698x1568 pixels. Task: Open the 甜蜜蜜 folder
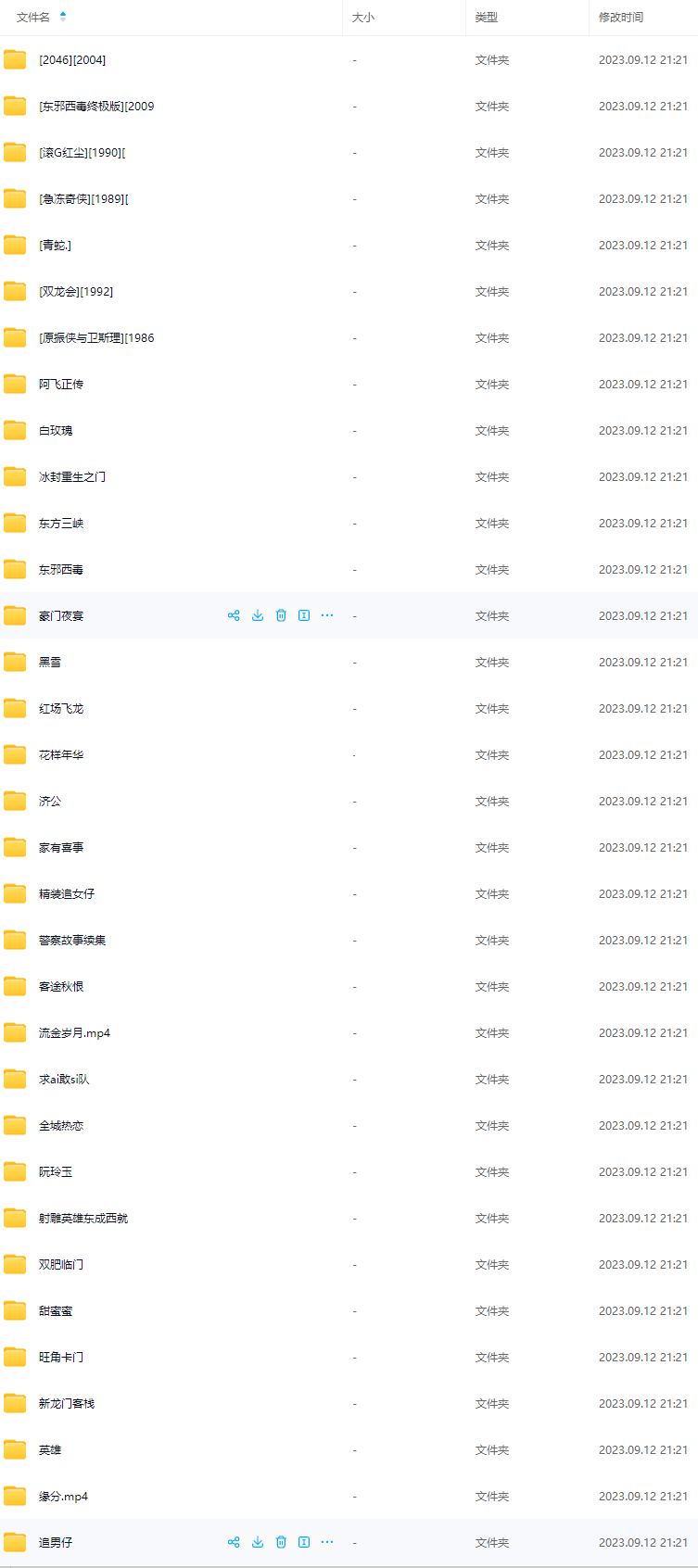(56, 1311)
